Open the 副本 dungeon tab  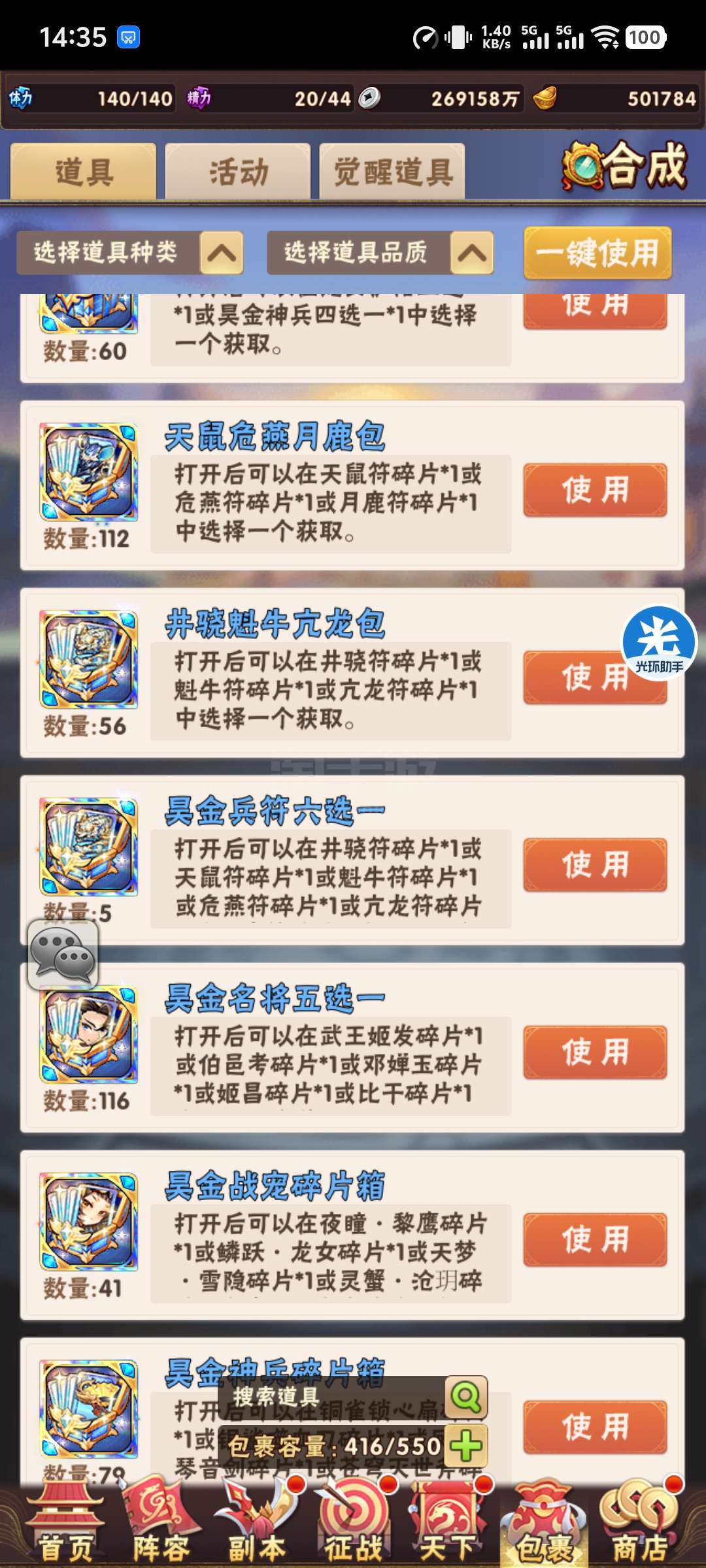257,1522
